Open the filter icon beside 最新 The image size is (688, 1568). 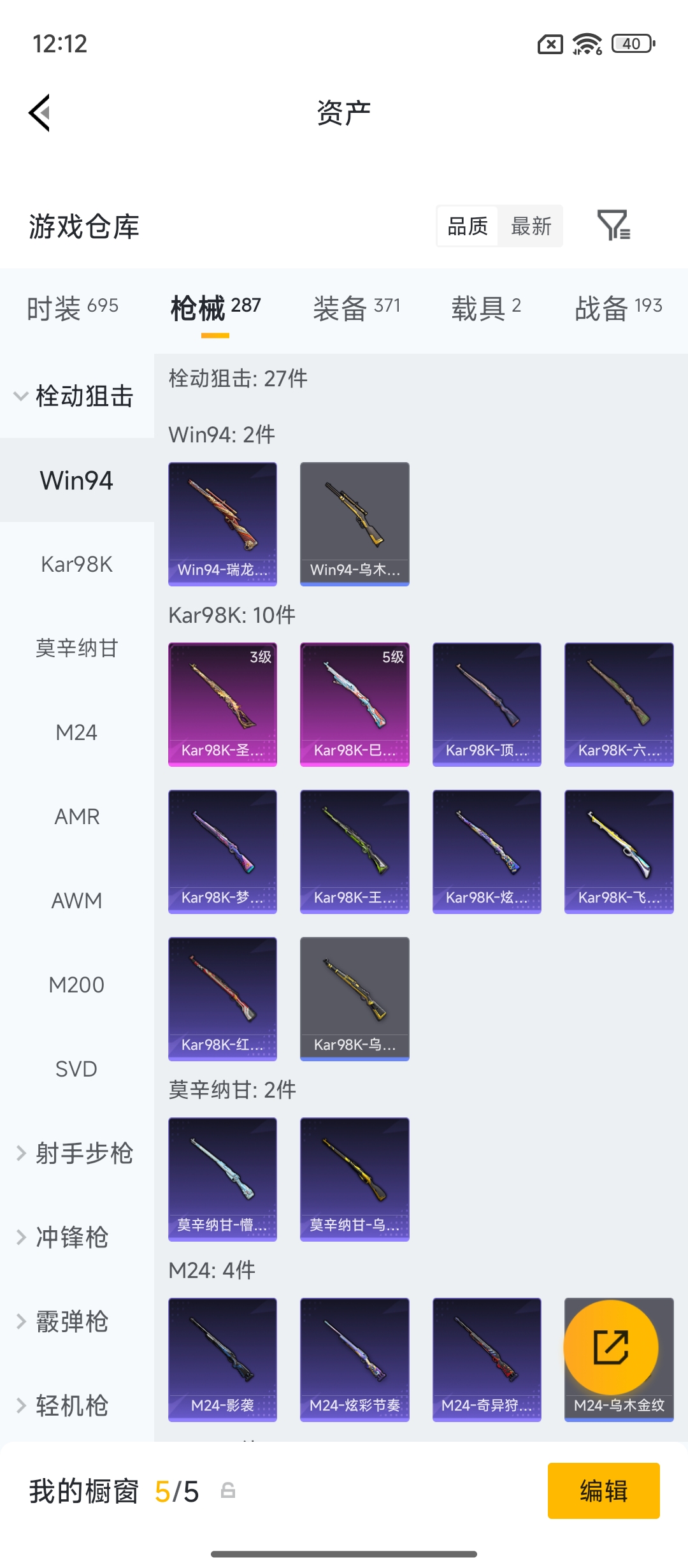pos(613,226)
